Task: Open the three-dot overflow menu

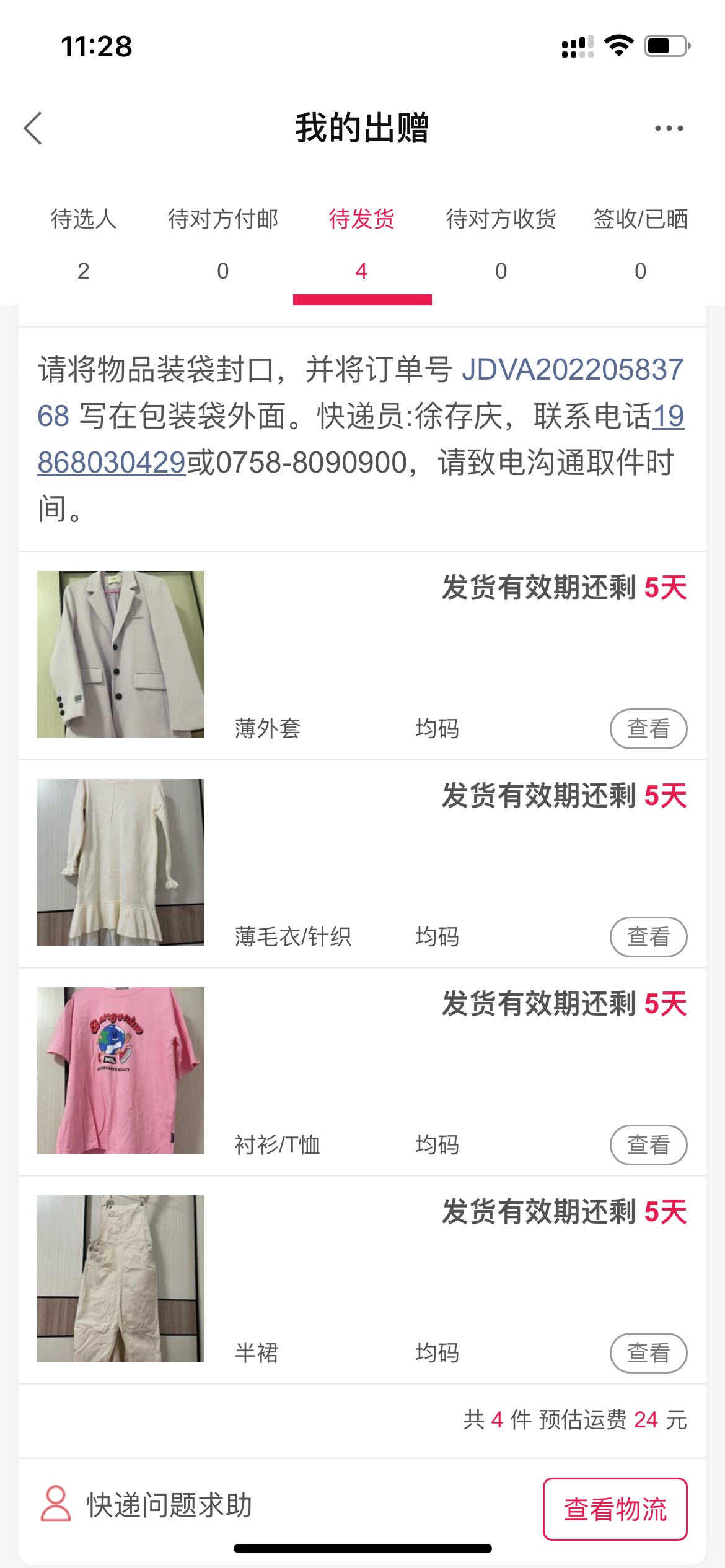Action: pos(669,128)
